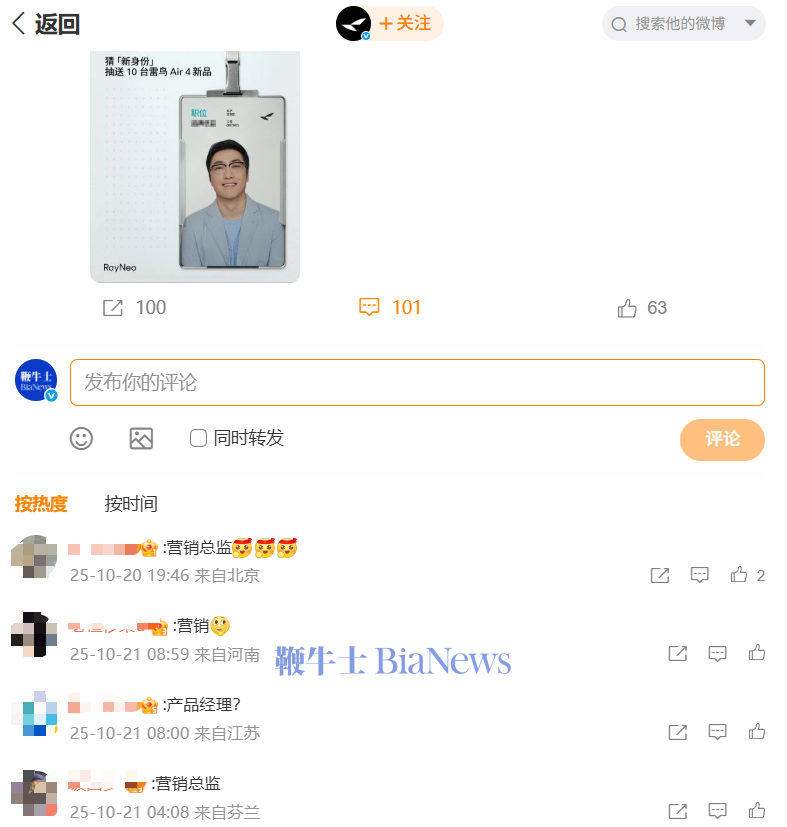The width and height of the screenshot is (787, 827).
Task: Open the comments icon showing 101
Action: 370,308
